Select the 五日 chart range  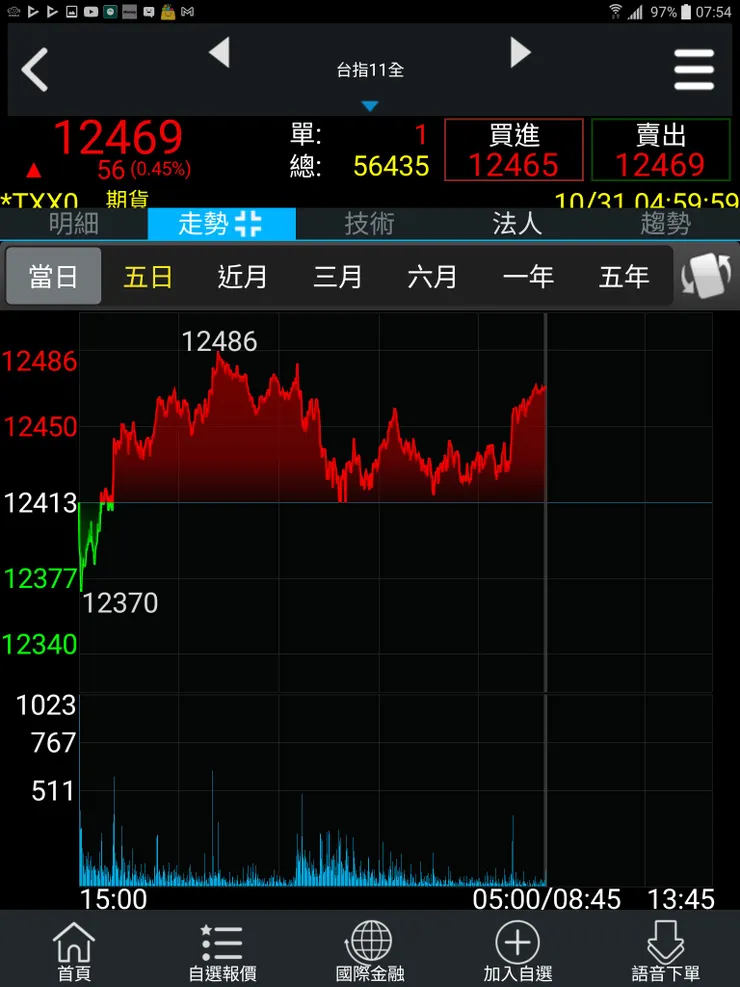(x=148, y=276)
